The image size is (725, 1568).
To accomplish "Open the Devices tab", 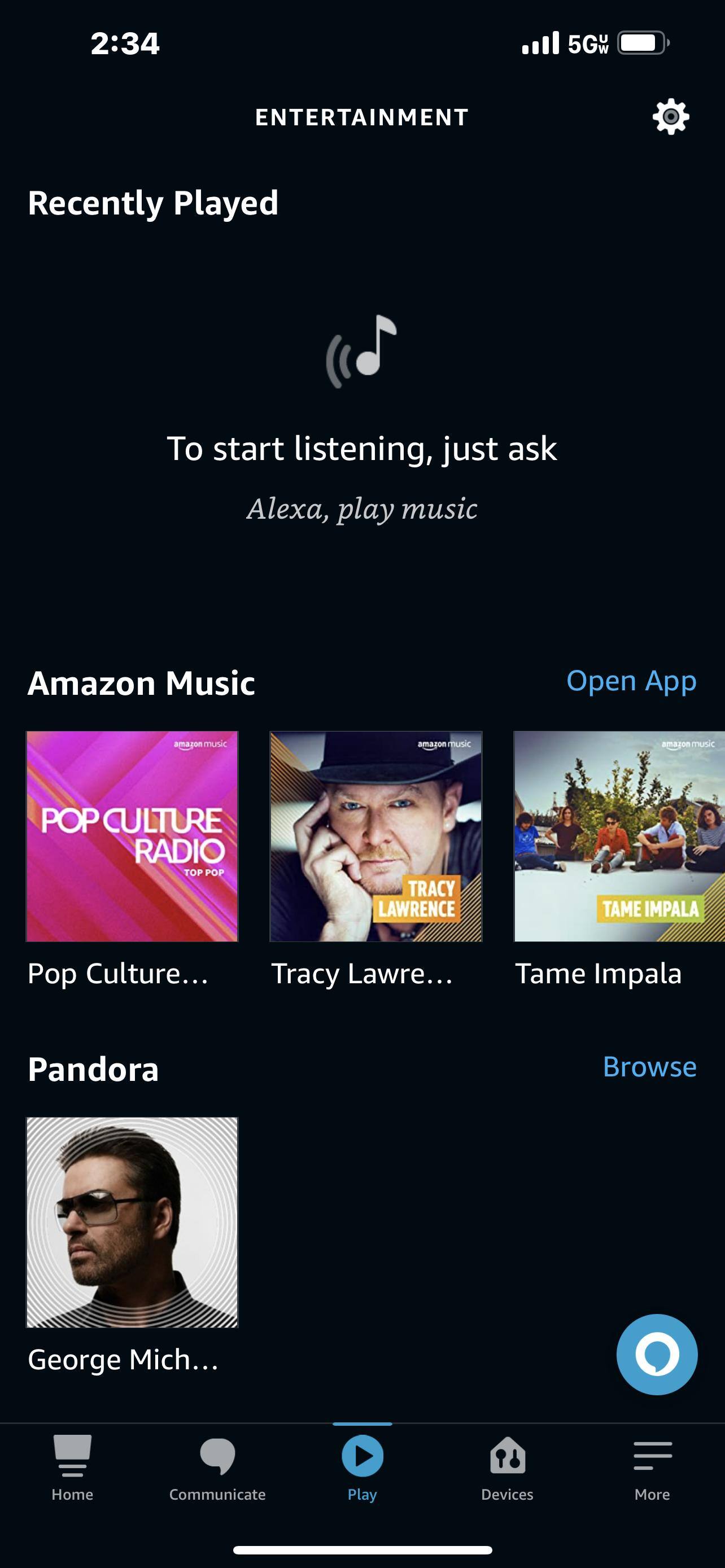I will tap(507, 1467).
